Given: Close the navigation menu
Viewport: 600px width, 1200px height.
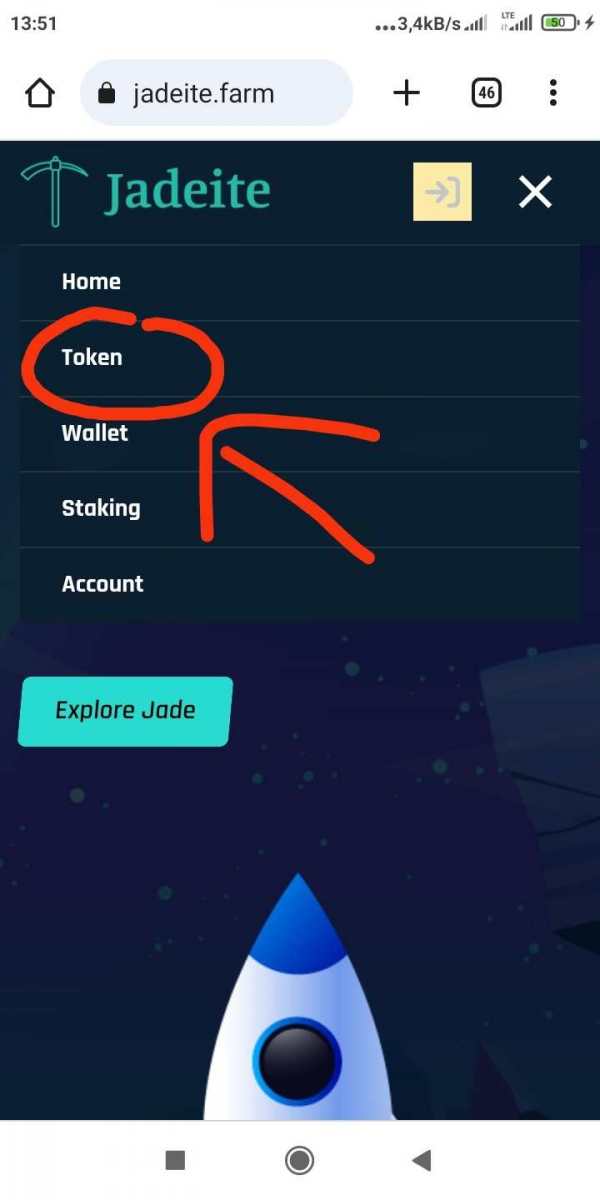Looking at the screenshot, I should 535,192.
